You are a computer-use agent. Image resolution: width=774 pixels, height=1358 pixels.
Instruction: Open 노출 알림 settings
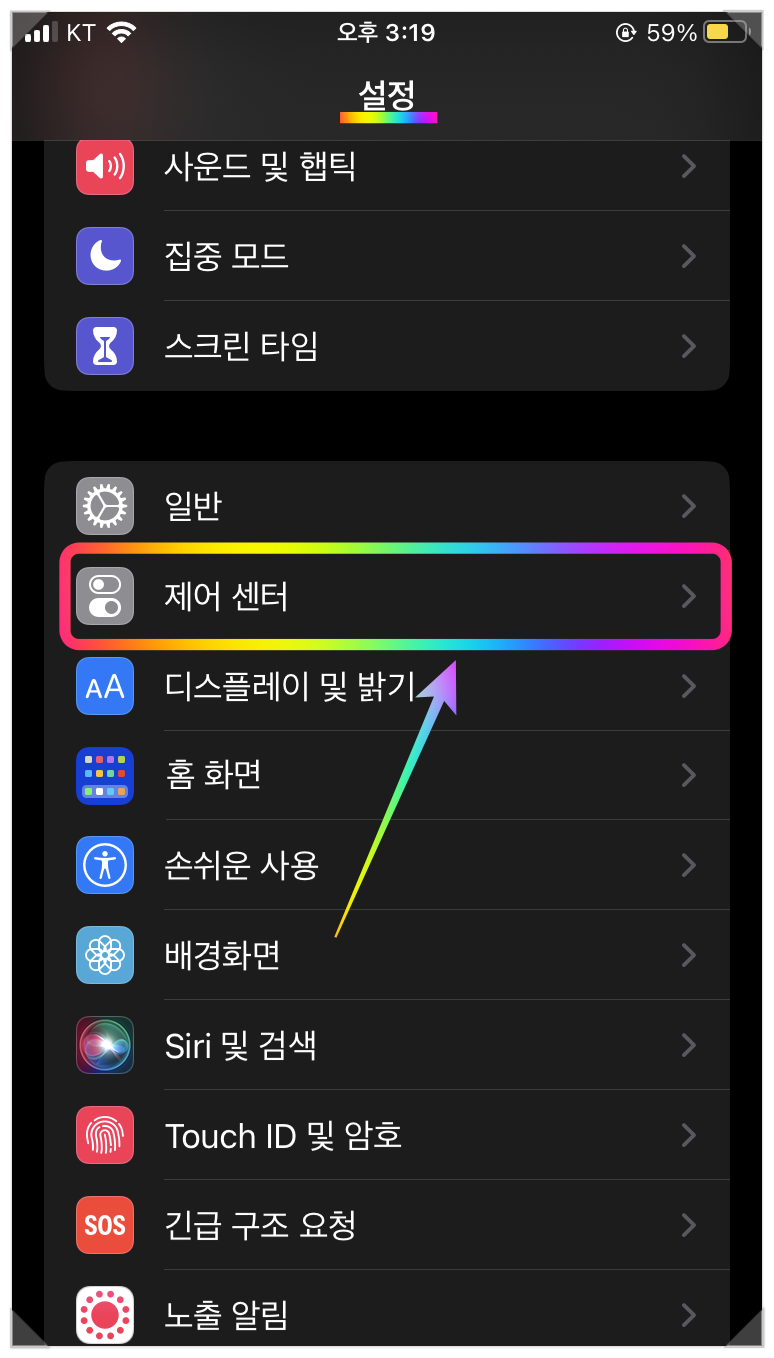[x=387, y=1314]
